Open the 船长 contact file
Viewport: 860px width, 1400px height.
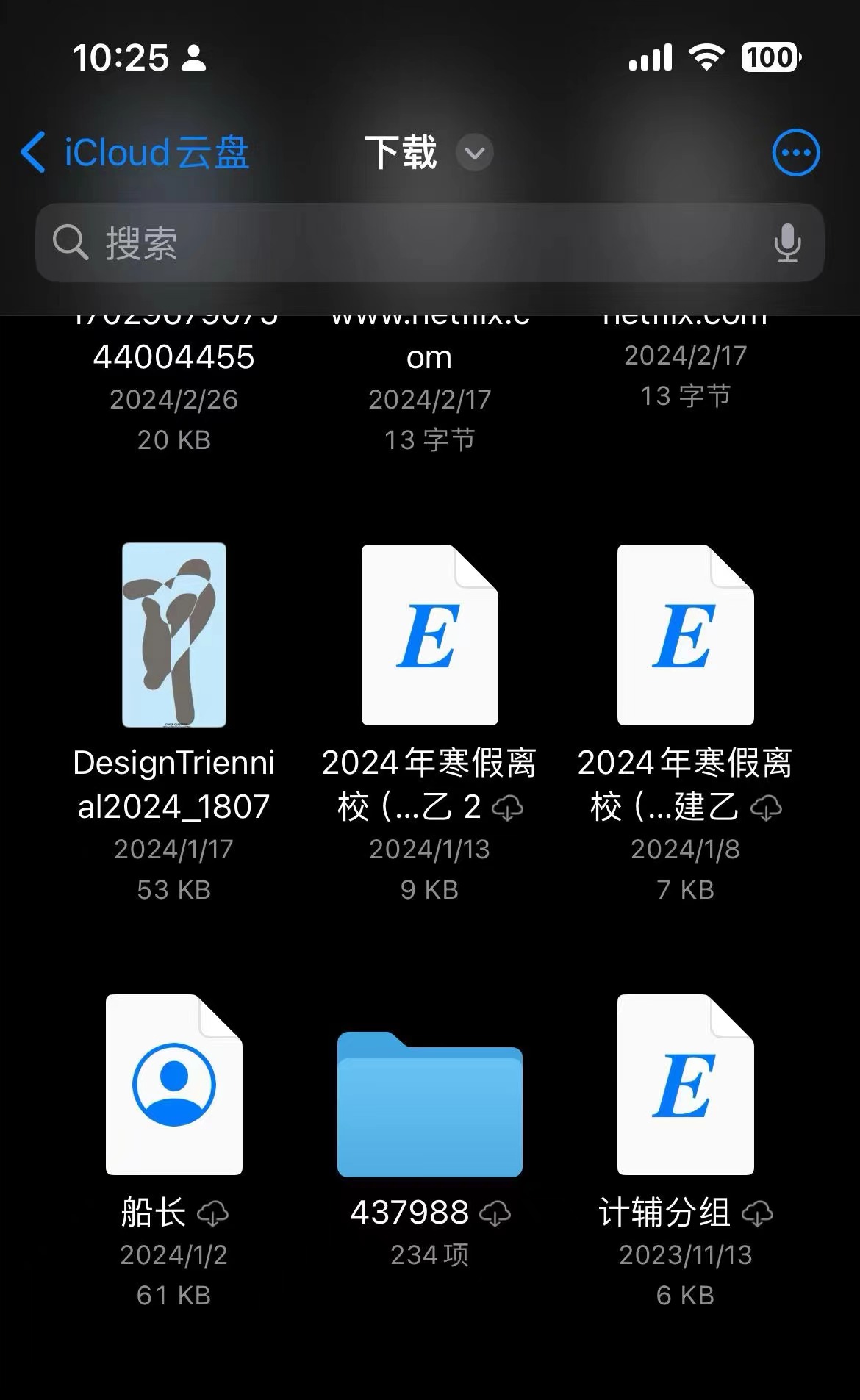(x=174, y=1085)
